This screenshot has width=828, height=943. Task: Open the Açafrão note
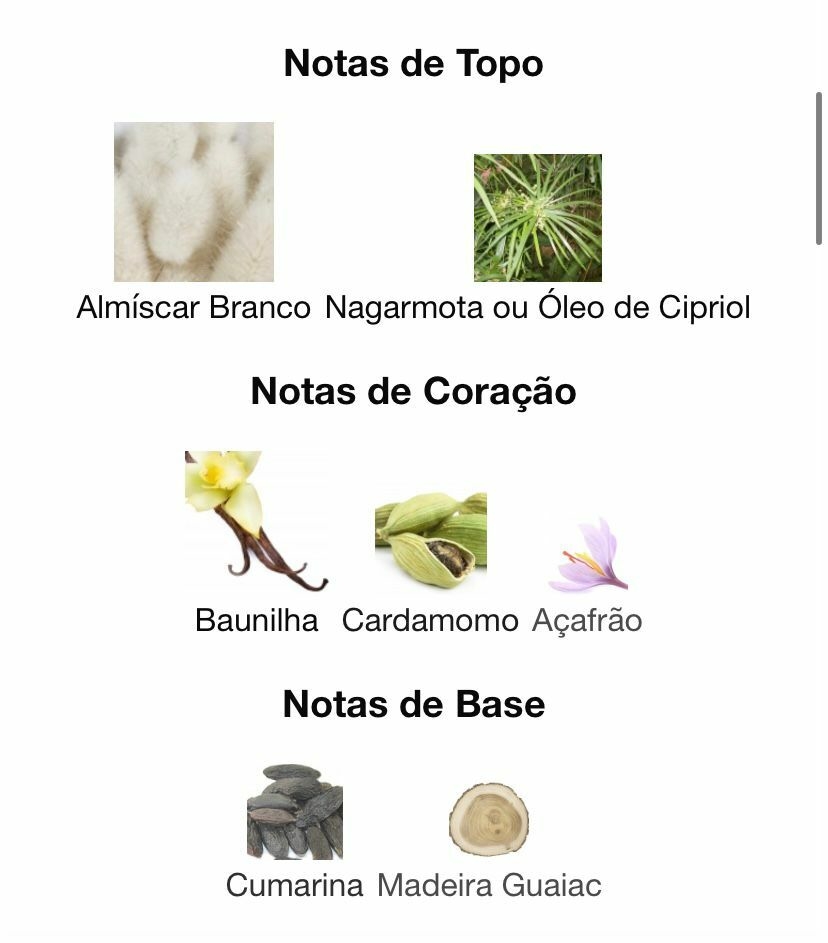[587, 556]
